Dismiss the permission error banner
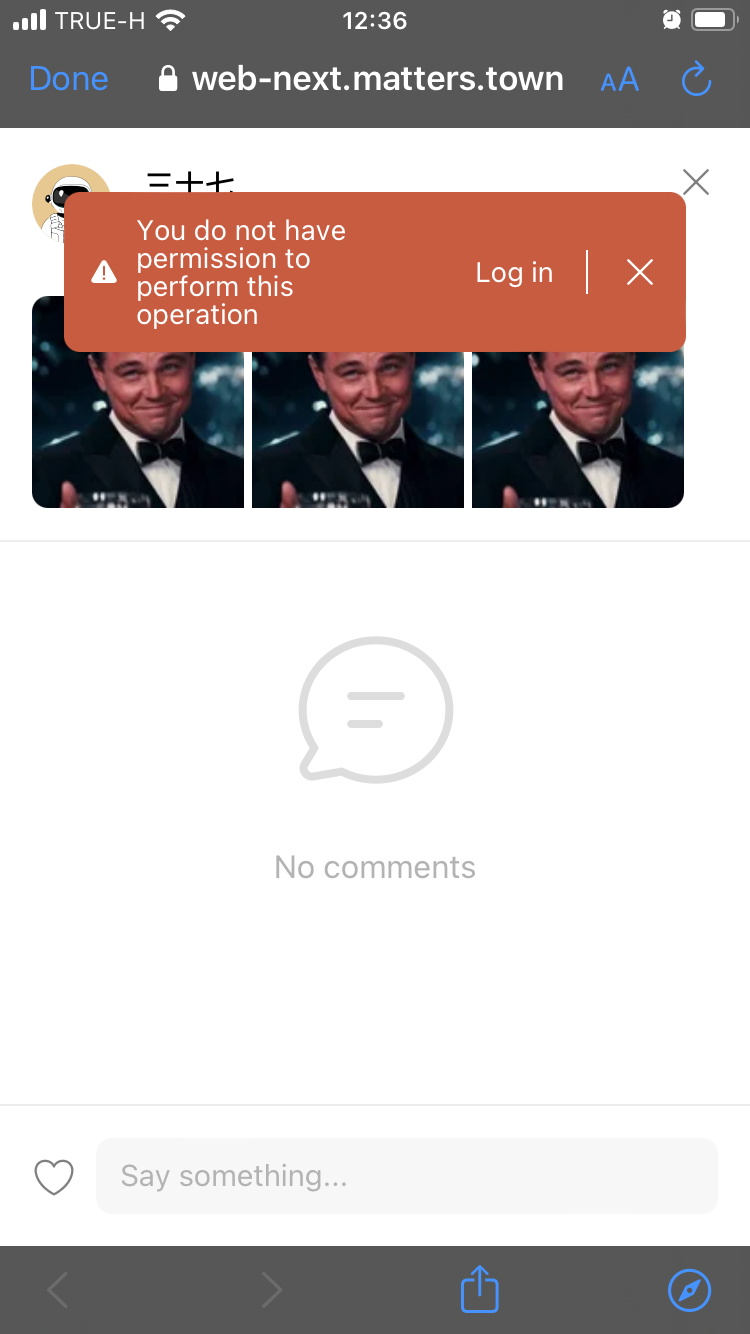The image size is (750, 1334). click(x=640, y=272)
